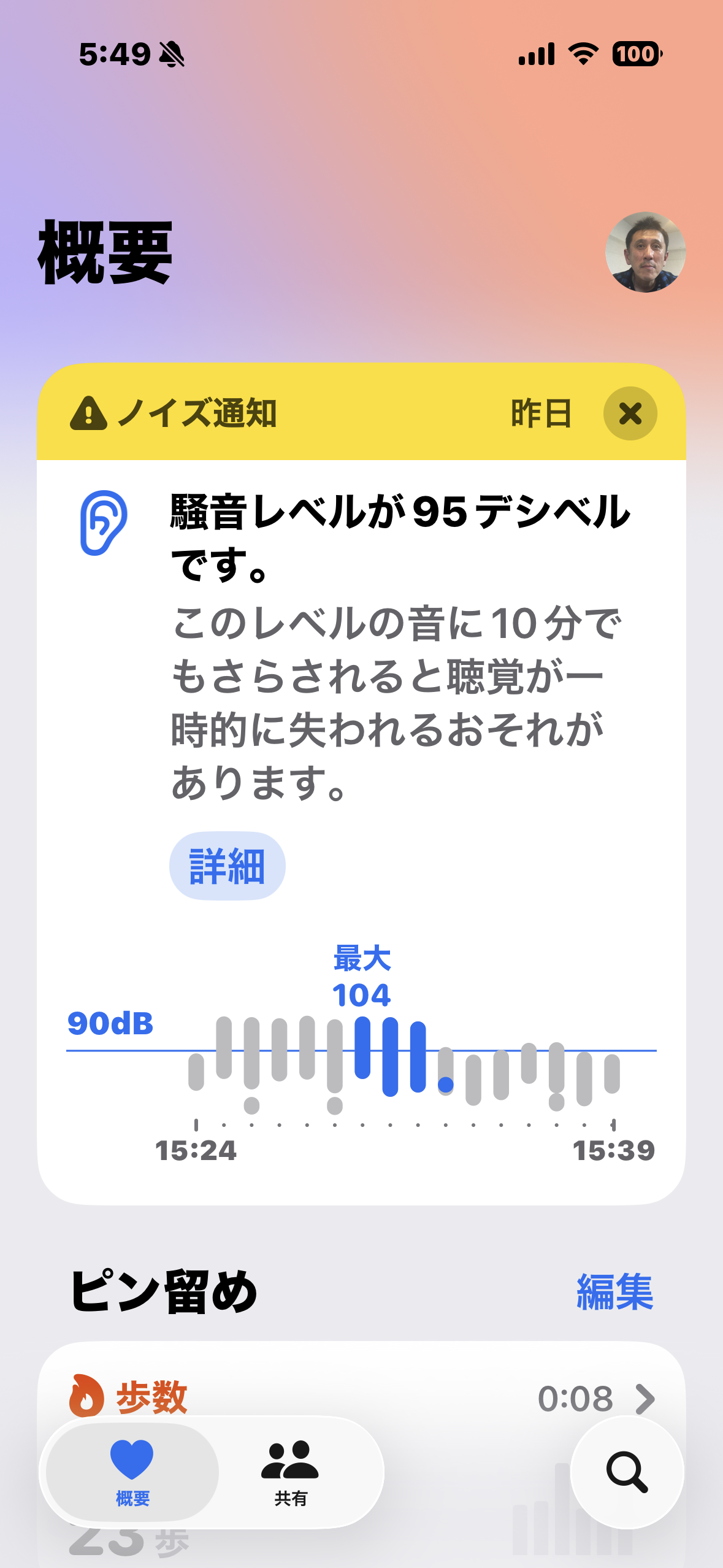Tap the 詳細 button for noise details
Screen dimensions: 723x1568
pyautogui.click(x=227, y=866)
